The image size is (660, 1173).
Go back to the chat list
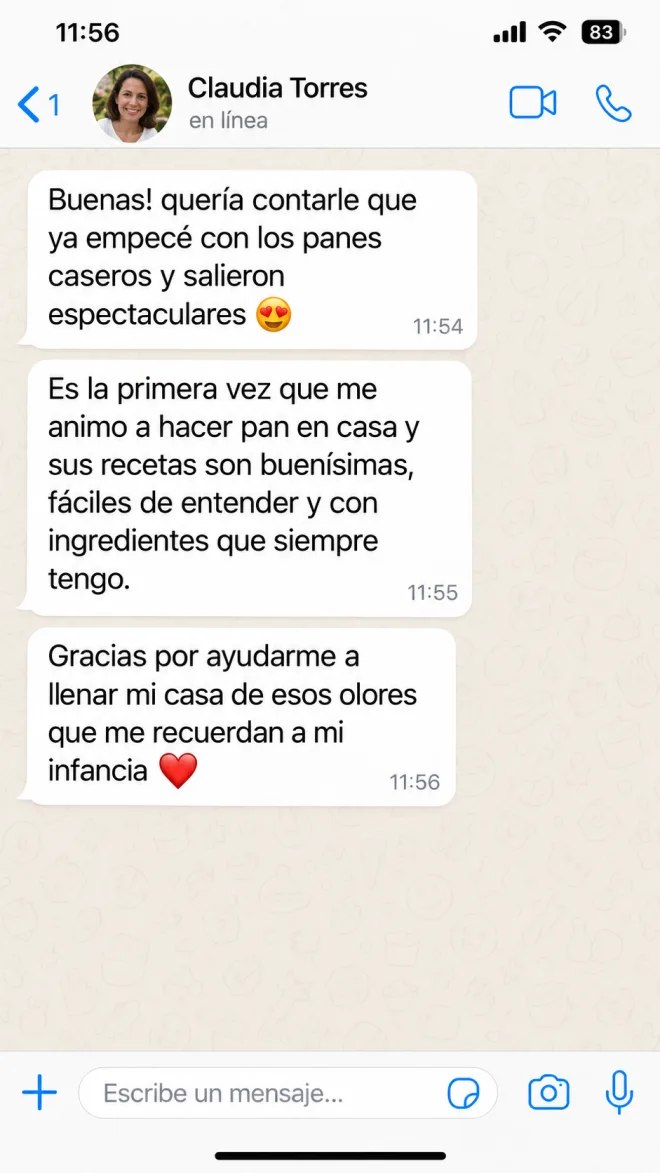38,104
